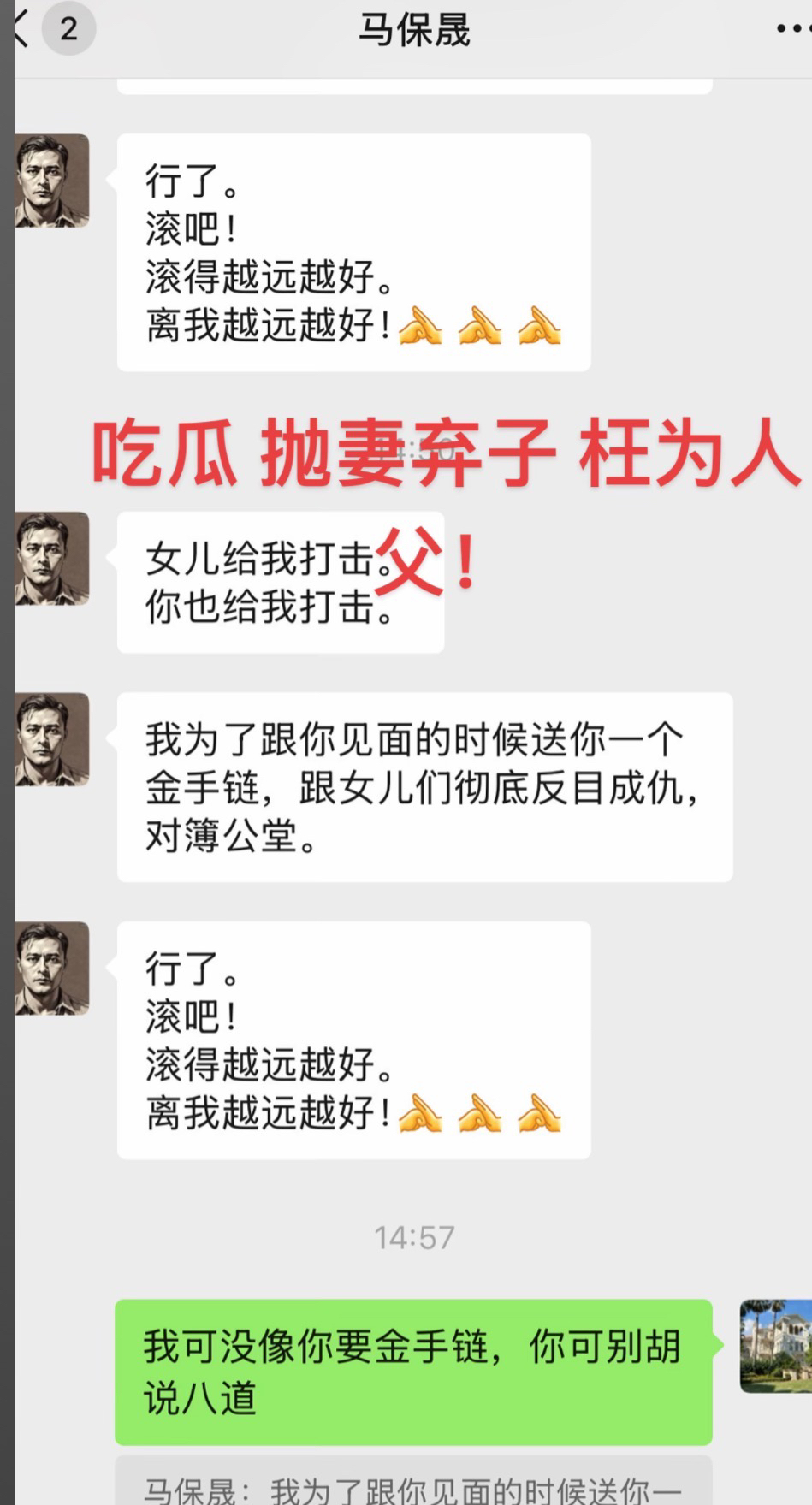Image resolution: width=812 pixels, height=1505 pixels.
Task: Open the chat's more options menu
Action: (794, 29)
